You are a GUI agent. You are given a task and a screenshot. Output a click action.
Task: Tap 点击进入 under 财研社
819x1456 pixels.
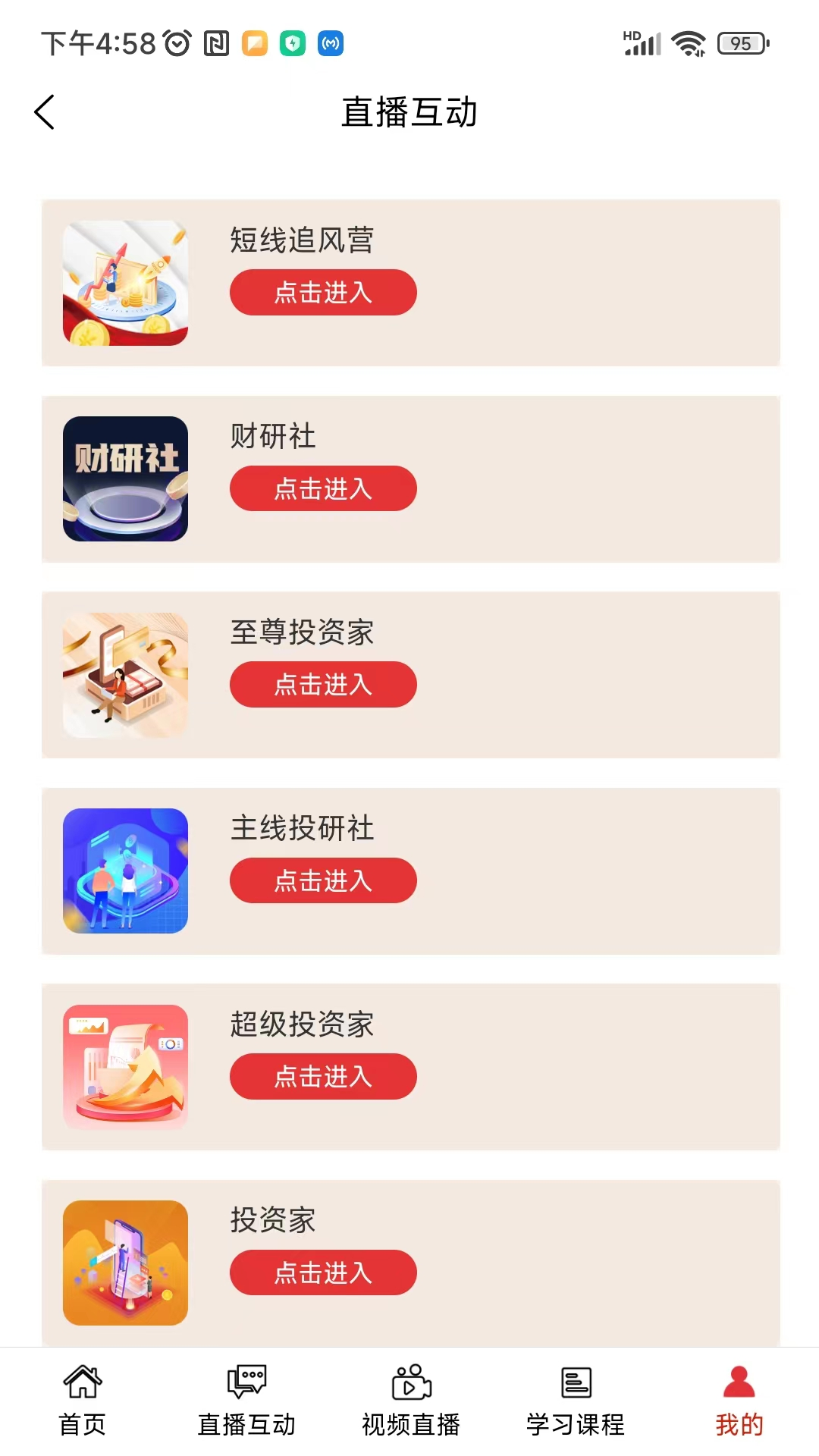point(323,488)
